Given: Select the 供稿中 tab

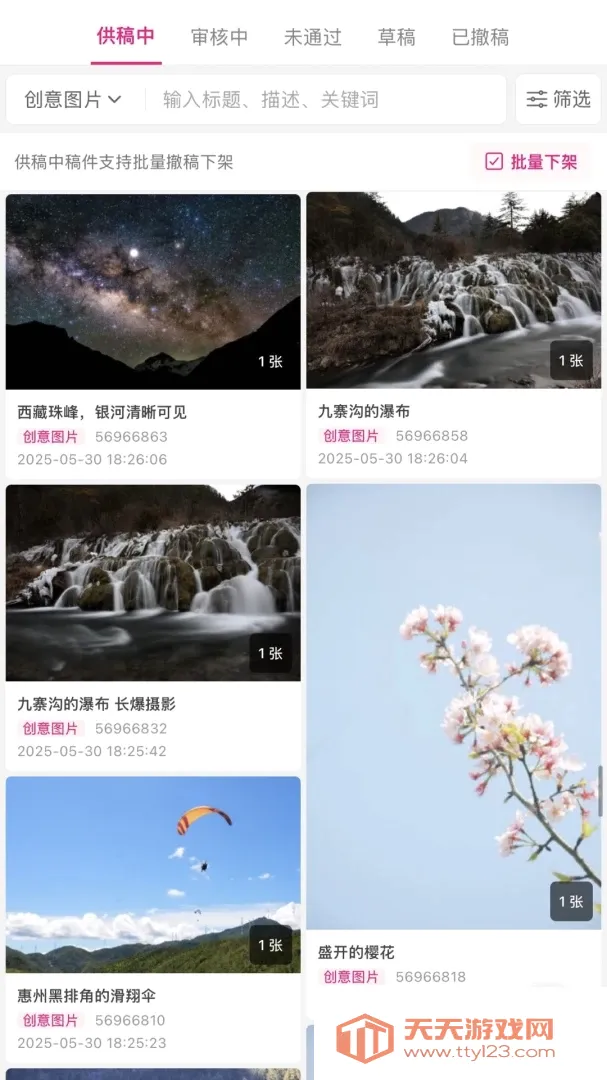Looking at the screenshot, I should [126, 36].
